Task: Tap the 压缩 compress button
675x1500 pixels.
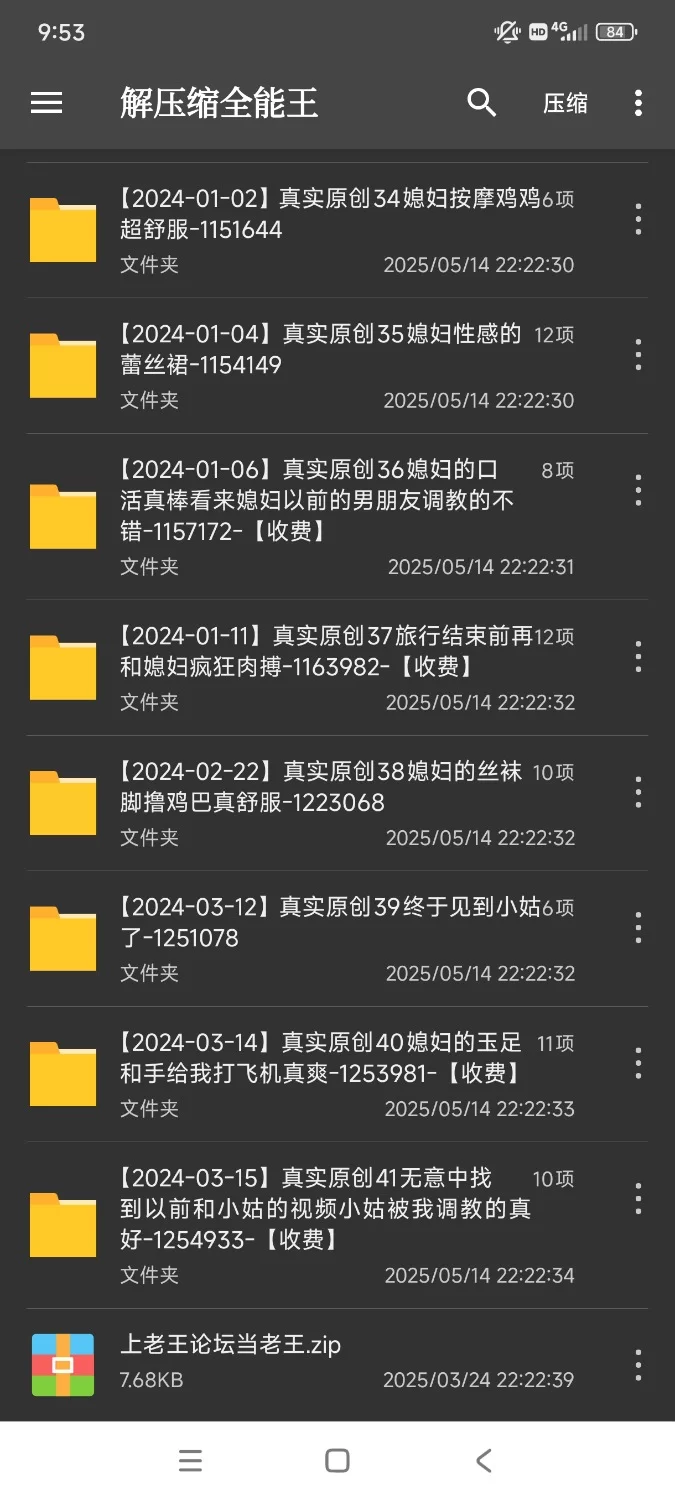Action: [565, 103]
